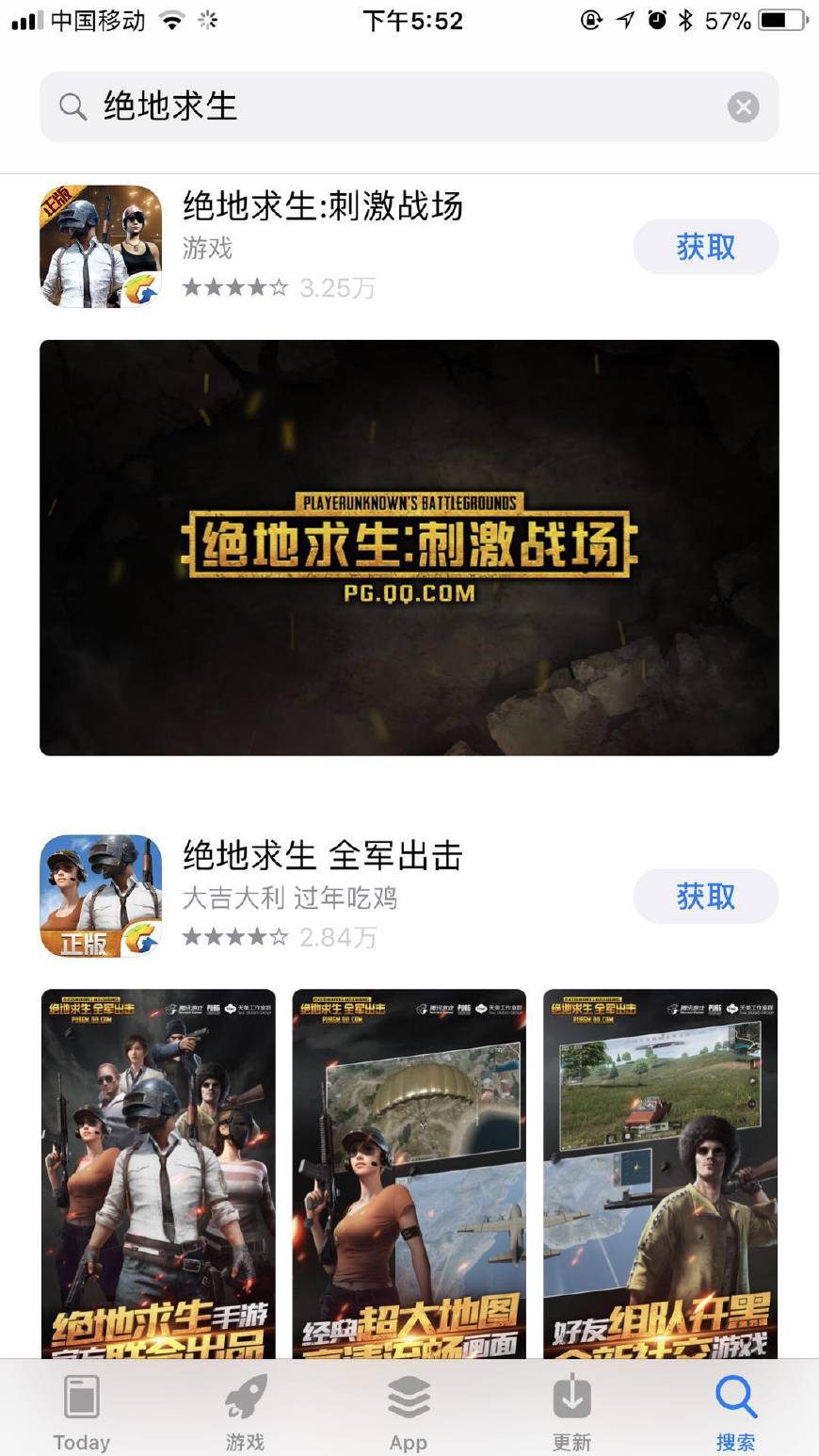Image resolution: width=819 pixels, height=1456 pixels.
Task: Open the 绝地求生:刺激战场 app page
Action: [322, 206]
